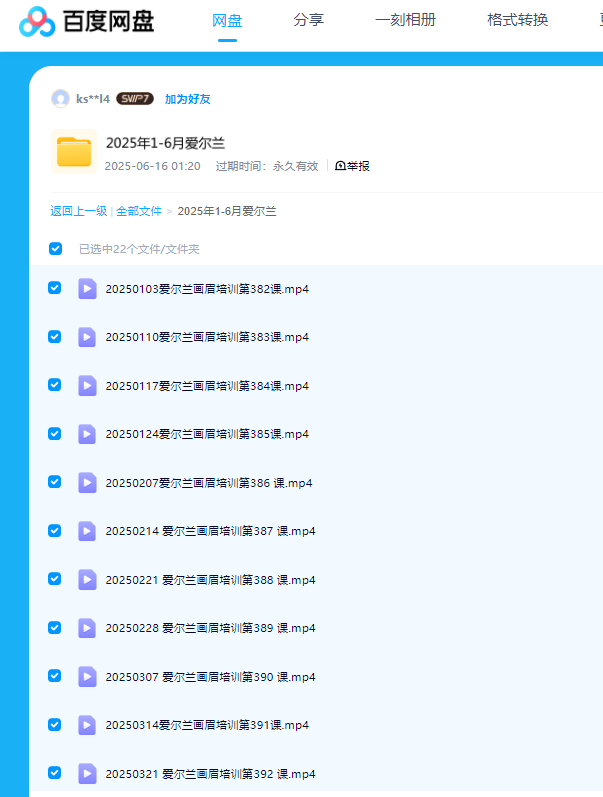Untick the checkbox beside 第386 课.mp4
Screen dimensions: 603x797
coord(55,482)
